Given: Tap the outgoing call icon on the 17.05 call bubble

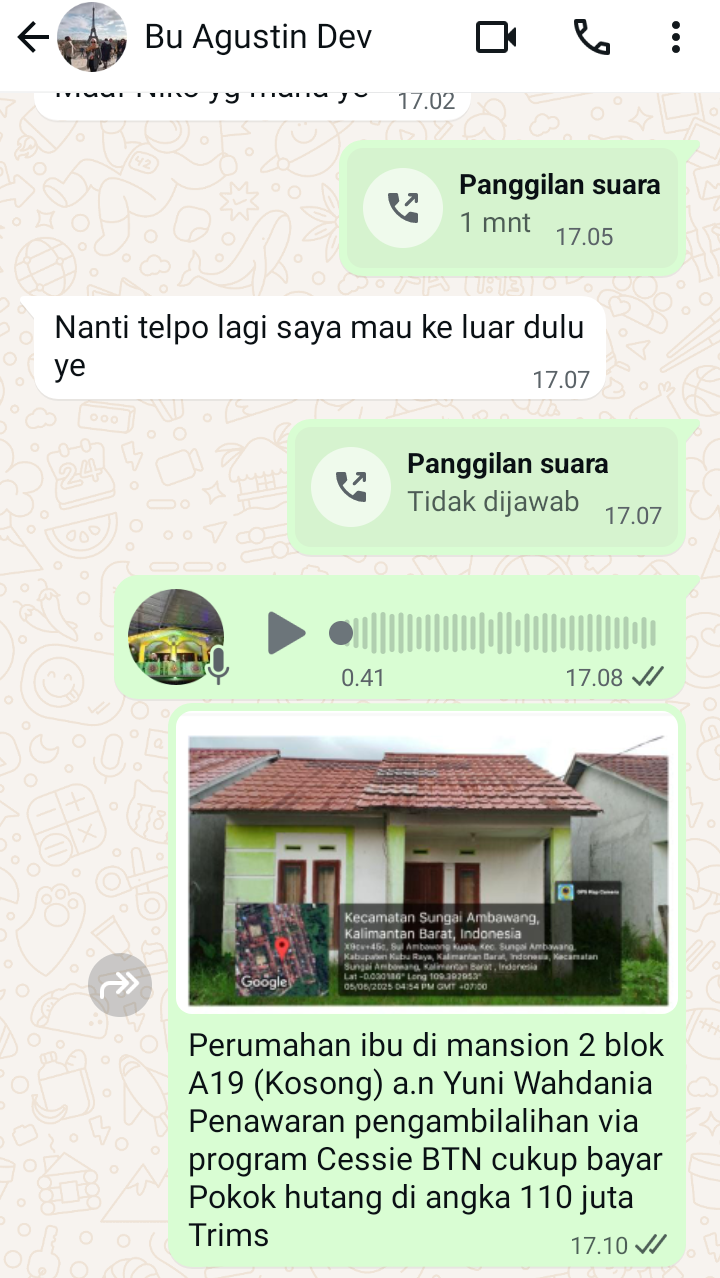Looking at the screenshot, I should pos(403,207).
